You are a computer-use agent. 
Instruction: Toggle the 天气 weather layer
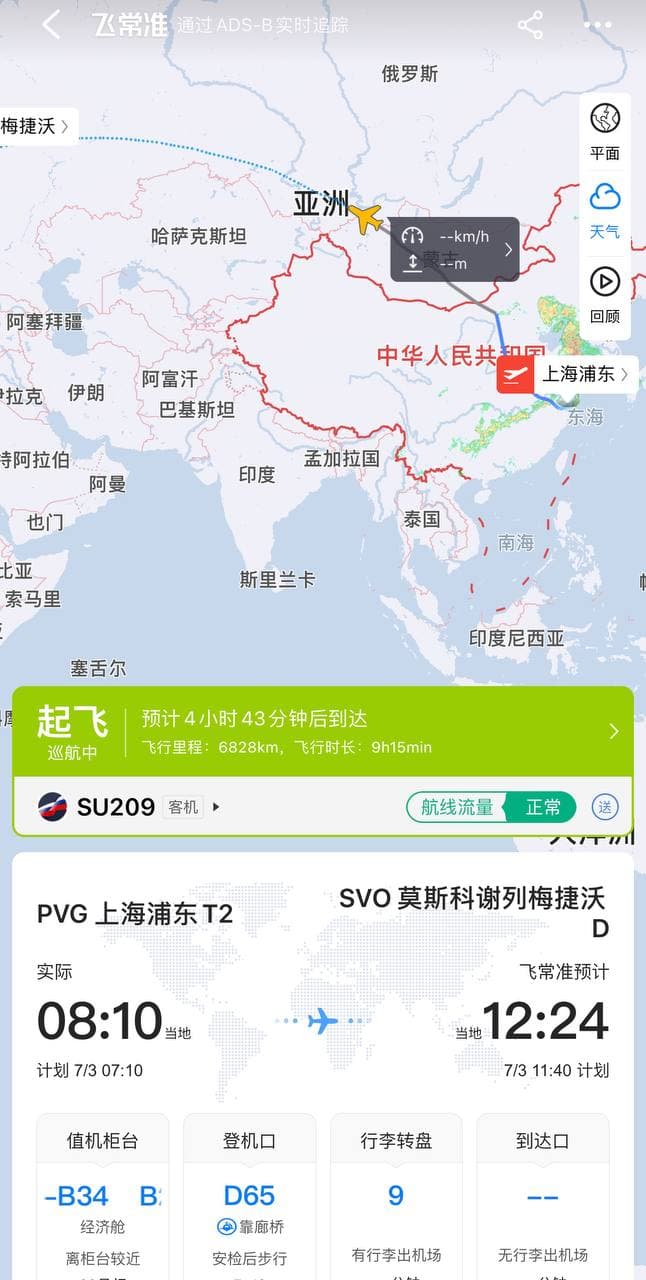[605, 210]
